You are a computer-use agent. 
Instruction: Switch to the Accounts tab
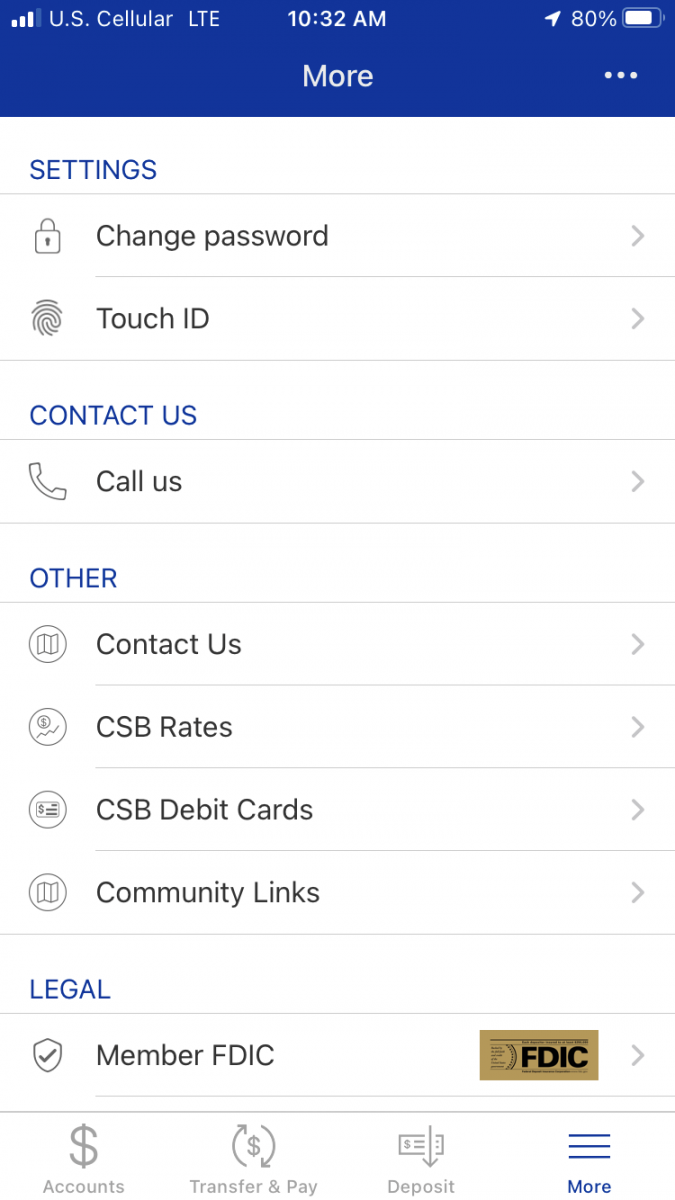tap(84, 1158)
